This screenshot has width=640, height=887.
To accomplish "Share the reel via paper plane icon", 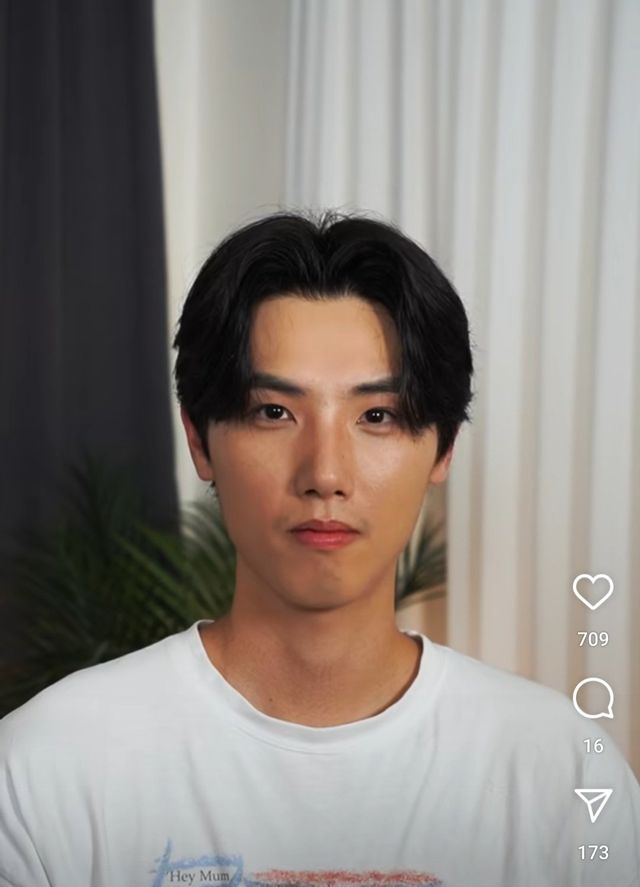I will (593, 804).
